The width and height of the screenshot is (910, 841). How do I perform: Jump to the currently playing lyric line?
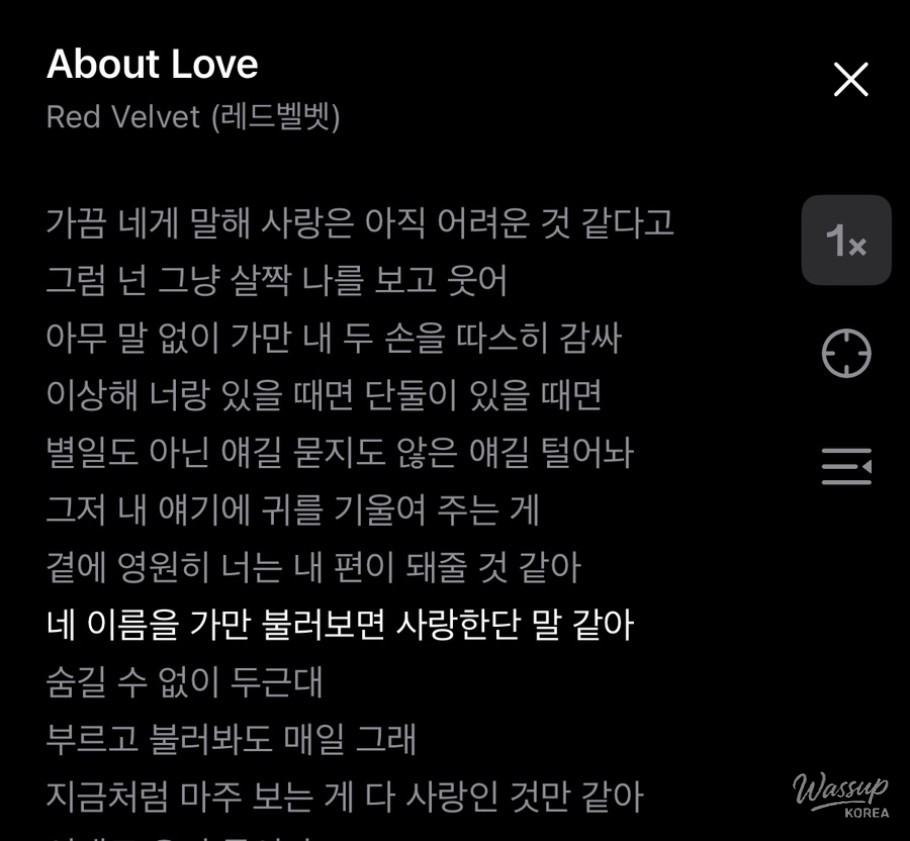point(846,354)
